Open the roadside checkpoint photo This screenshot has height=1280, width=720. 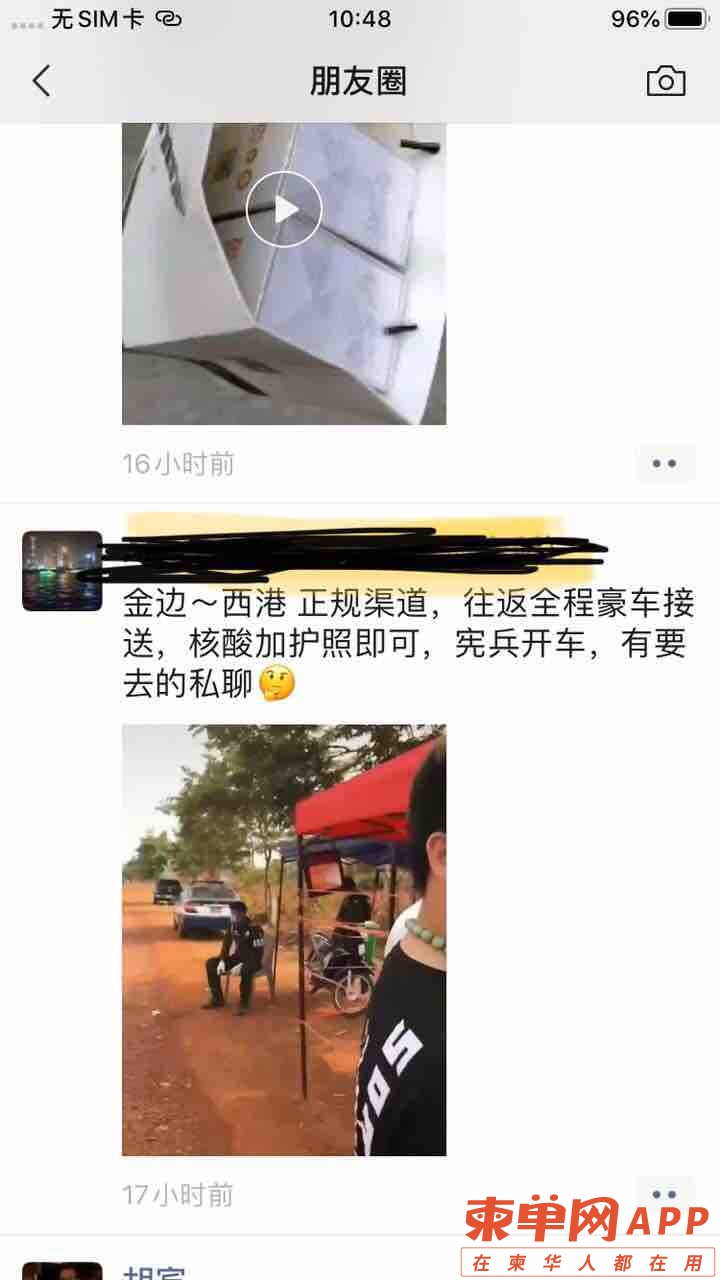pos(284,940)
